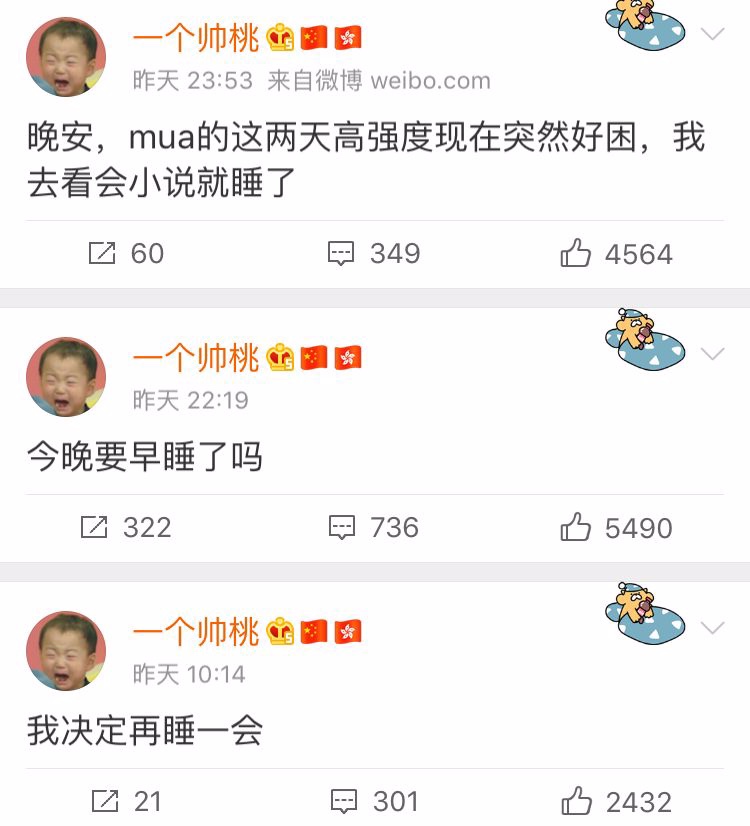View the 301 comments on 我决定再睡一会
Viewport: 750px width, 826px height.
coord(374,801)
